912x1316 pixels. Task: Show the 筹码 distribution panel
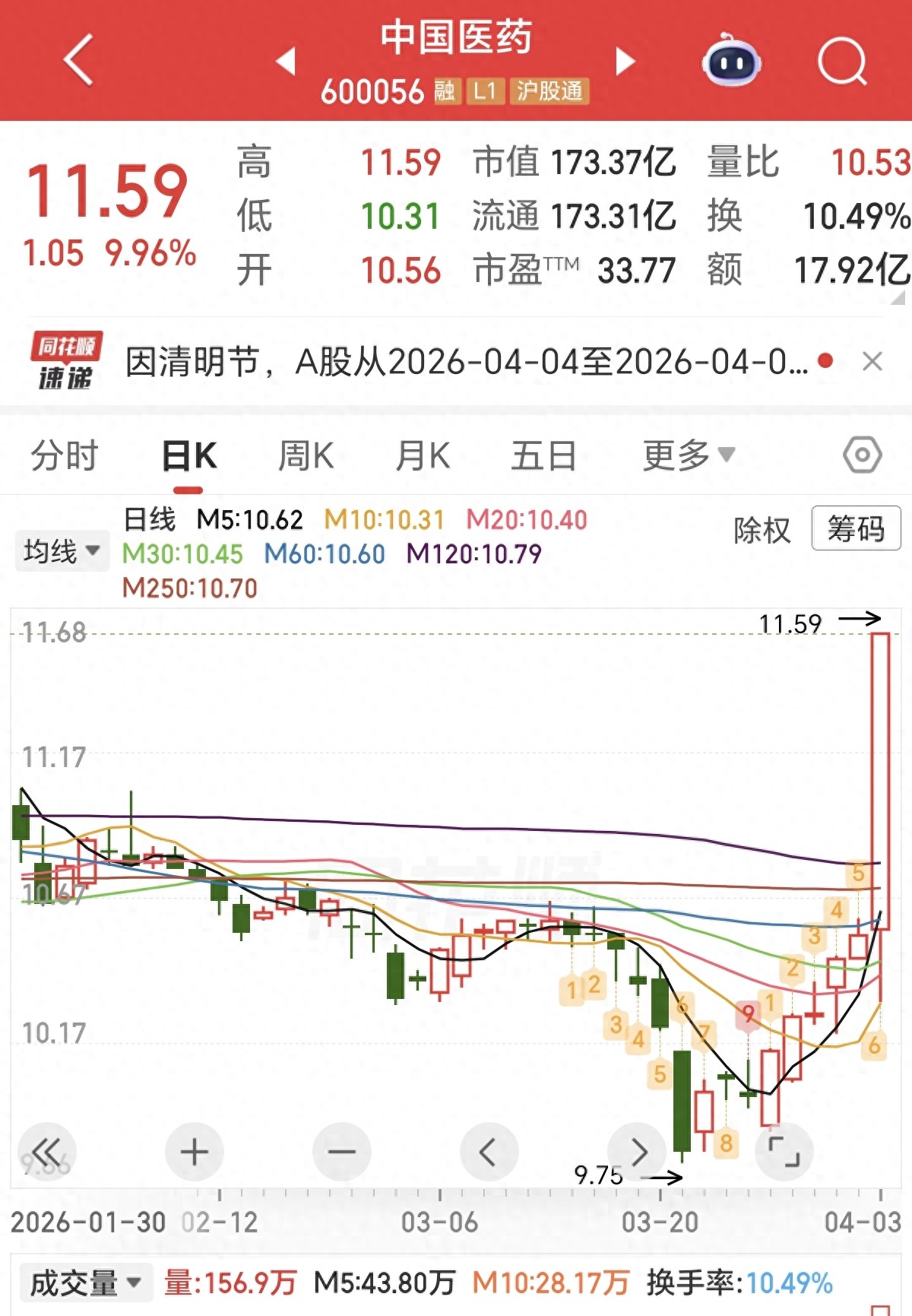click(x=854, y=529)
